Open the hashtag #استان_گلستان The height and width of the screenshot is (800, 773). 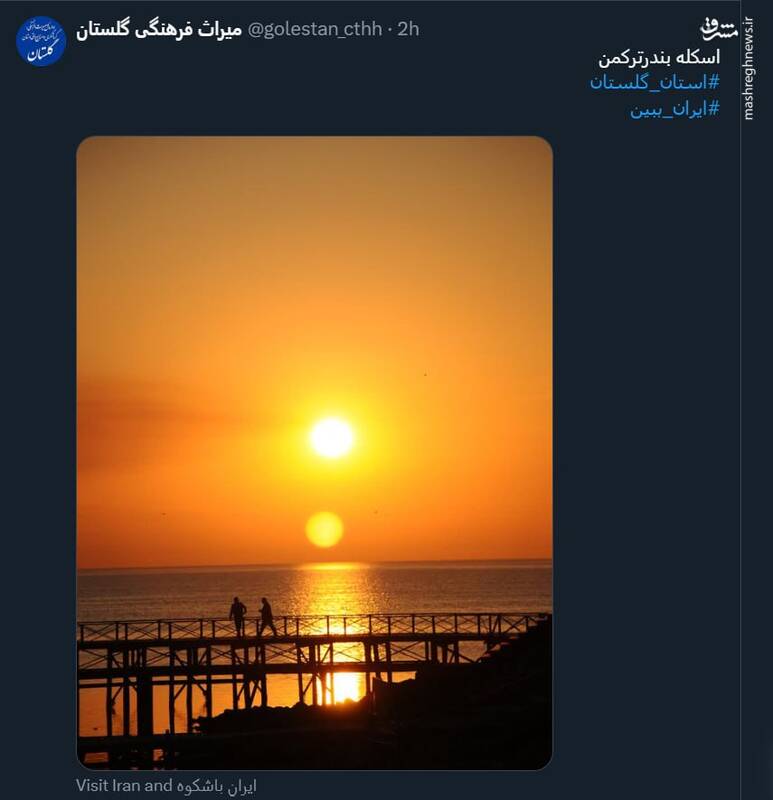click(x=654, y=82)
